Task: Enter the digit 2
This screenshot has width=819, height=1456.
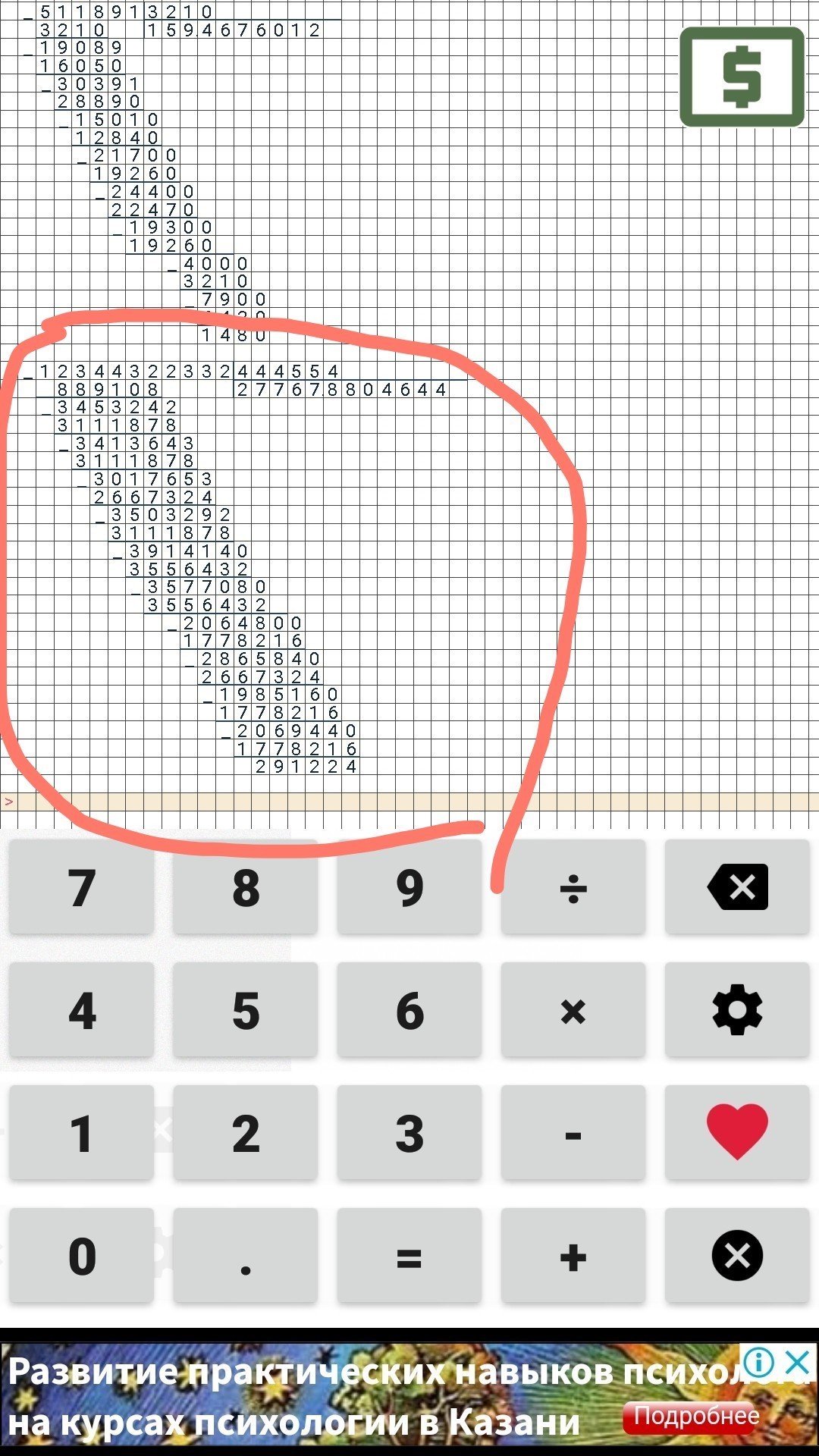Action: click(246, 1133)
